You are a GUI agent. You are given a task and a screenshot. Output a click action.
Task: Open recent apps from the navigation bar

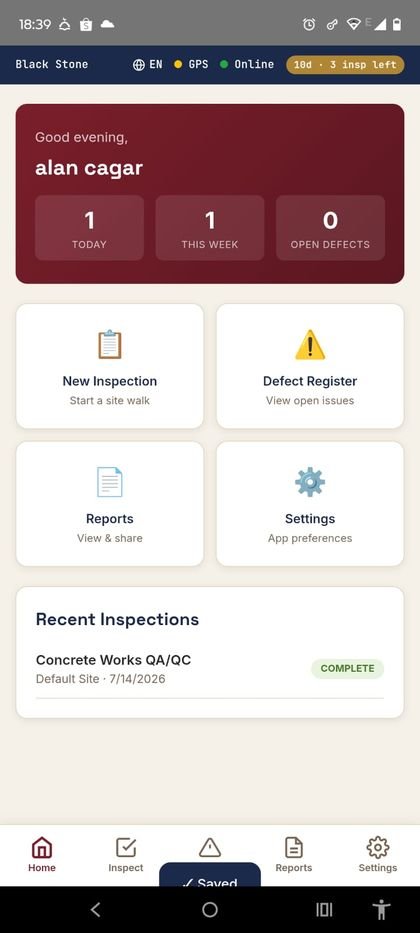tap(324, 909)
